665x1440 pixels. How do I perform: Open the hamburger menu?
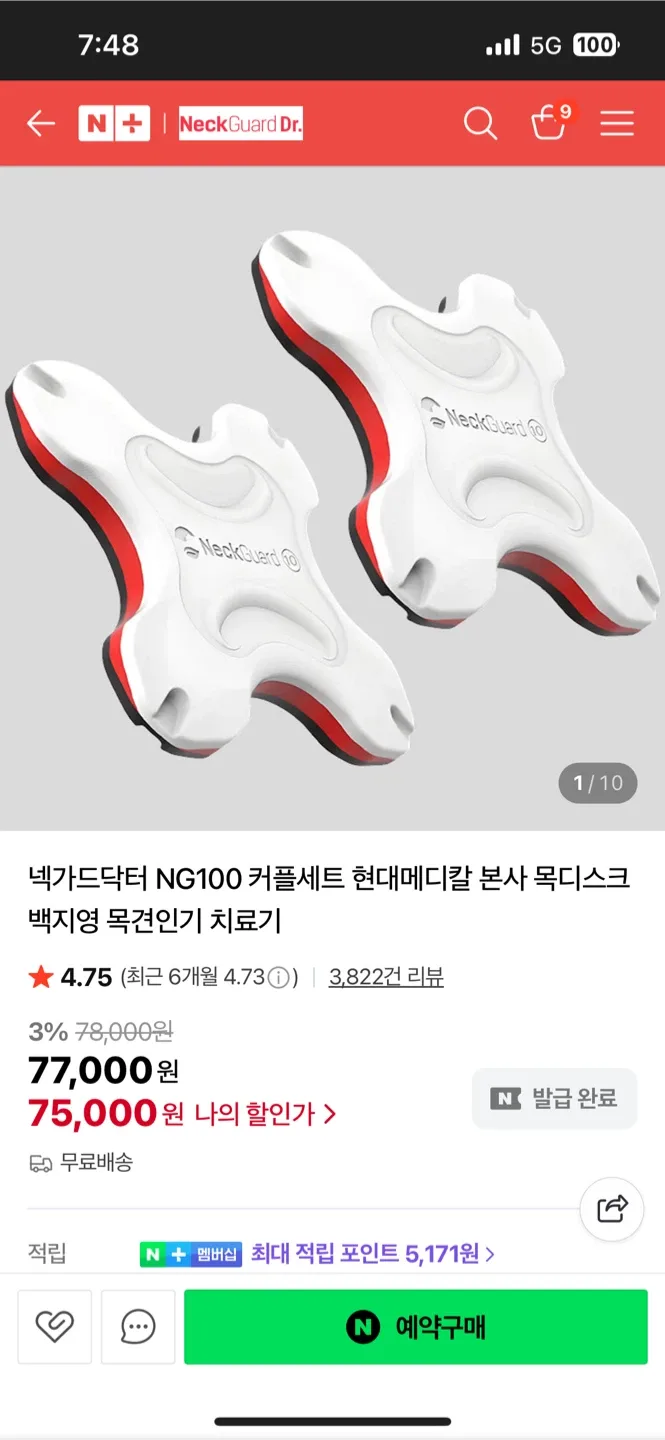point(617,124)
